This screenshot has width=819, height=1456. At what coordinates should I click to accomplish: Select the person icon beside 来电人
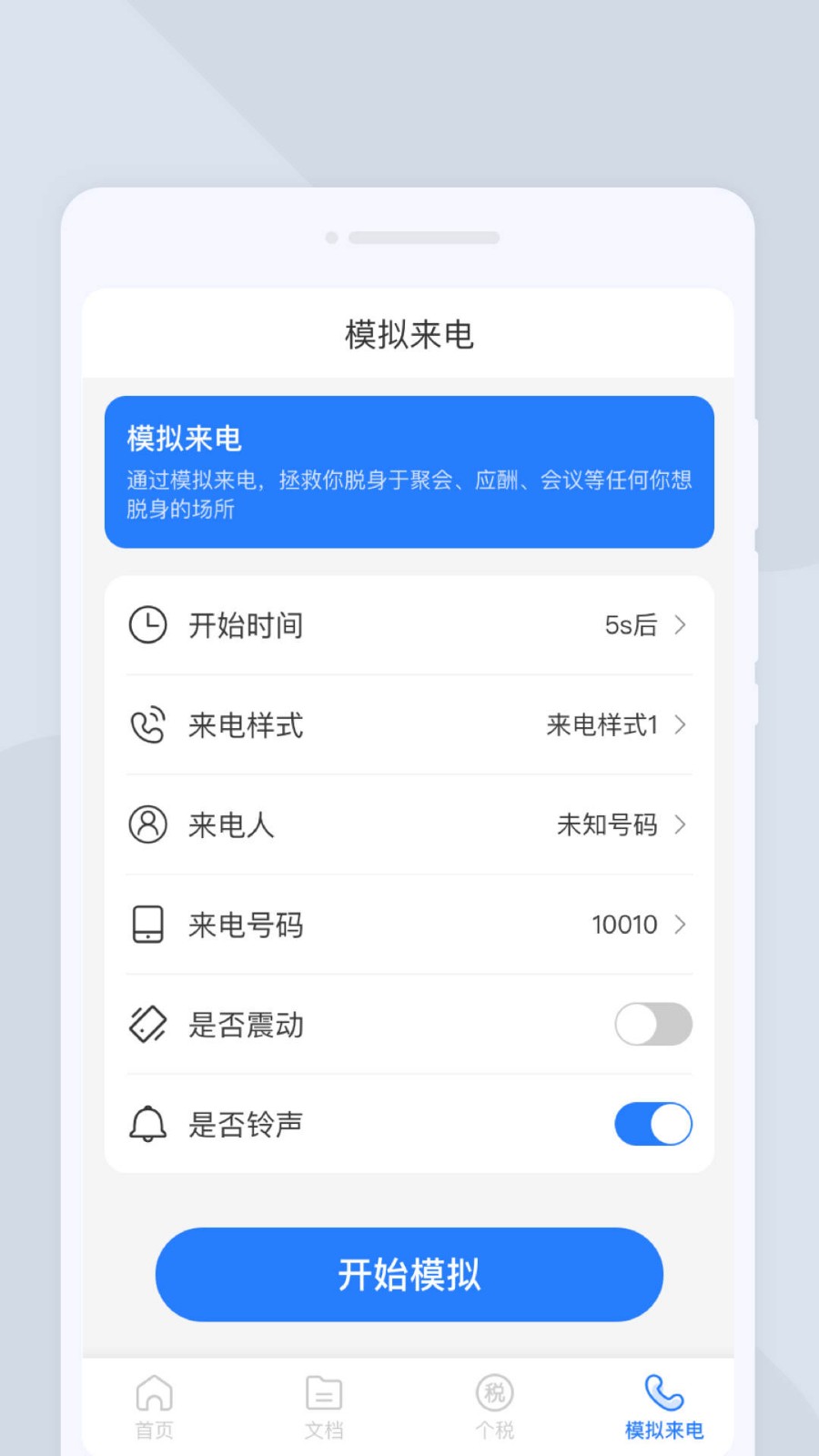click(x=147, y=825)
